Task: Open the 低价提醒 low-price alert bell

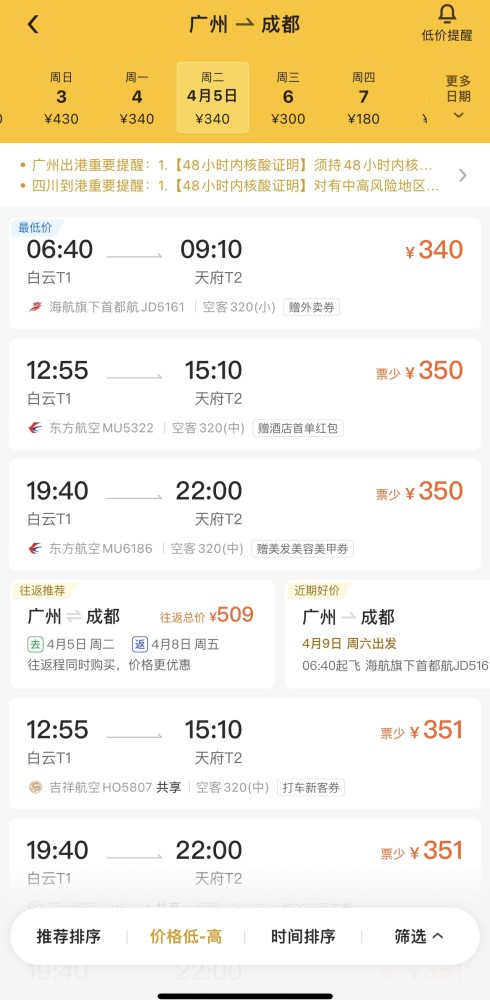Action: (x=447, y=23)
